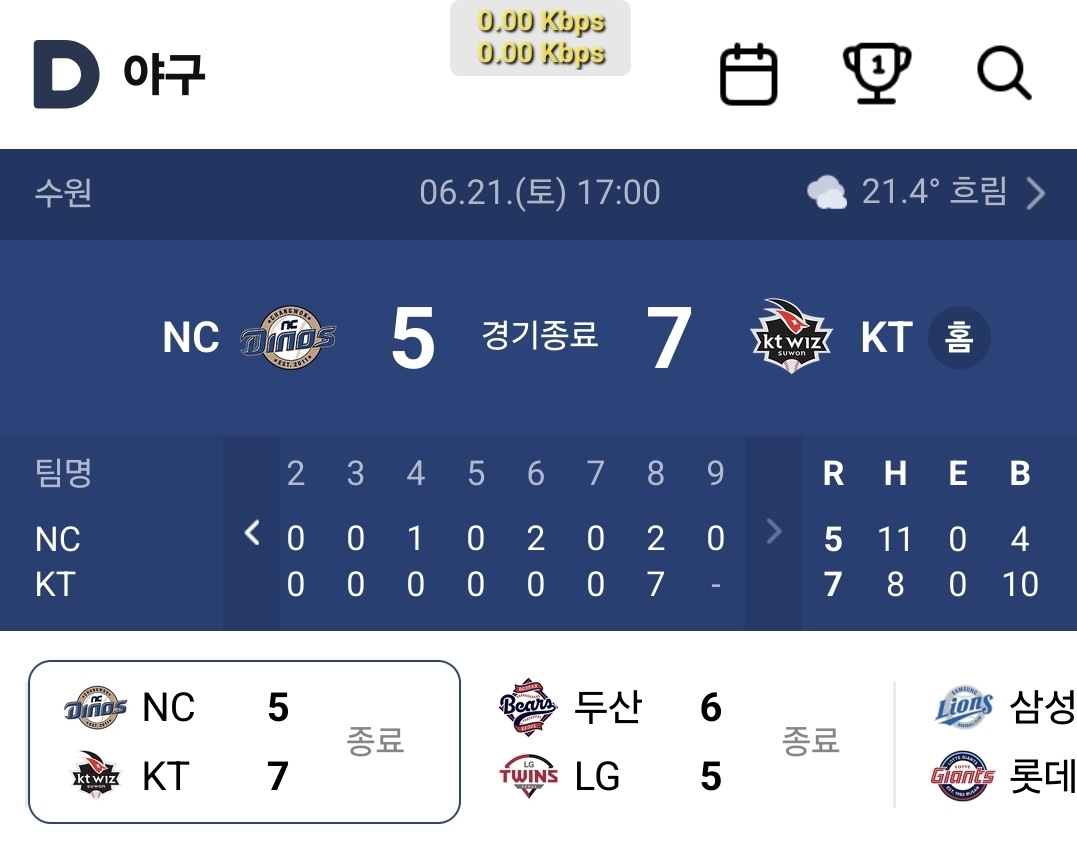This screenshot has height=849, width=1077.
Task: Select the NC vs KT game card
Action: click(x=244, y=741)
